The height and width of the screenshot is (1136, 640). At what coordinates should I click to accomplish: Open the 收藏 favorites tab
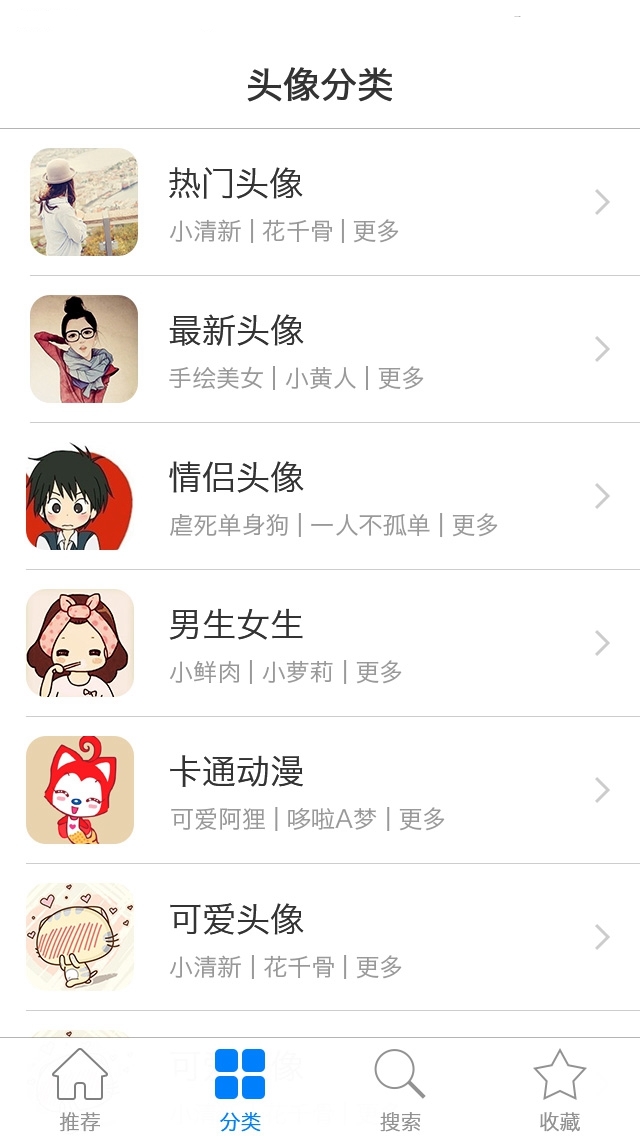point(560,1089)
